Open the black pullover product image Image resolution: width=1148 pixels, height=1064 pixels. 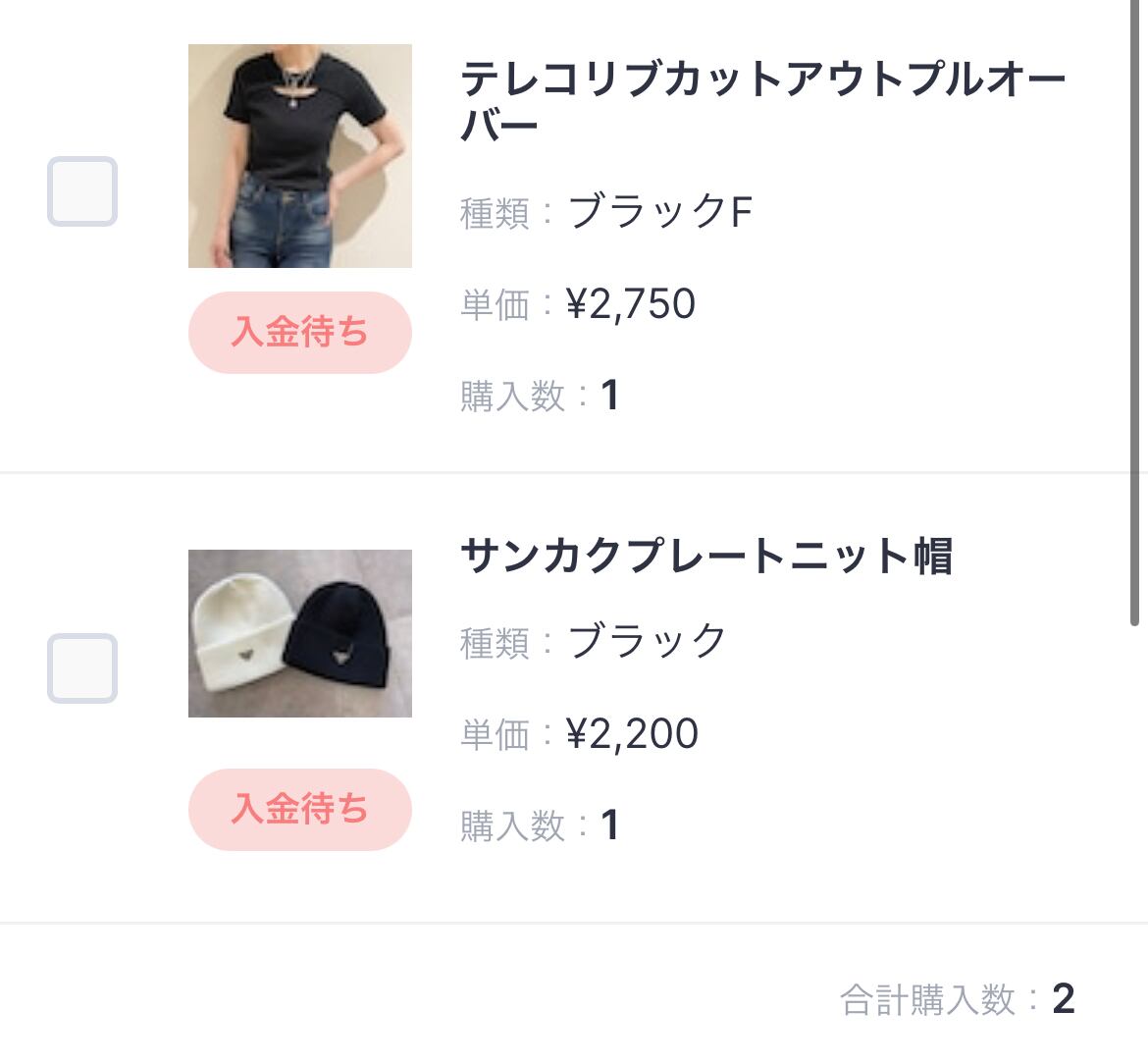point(300,156)
